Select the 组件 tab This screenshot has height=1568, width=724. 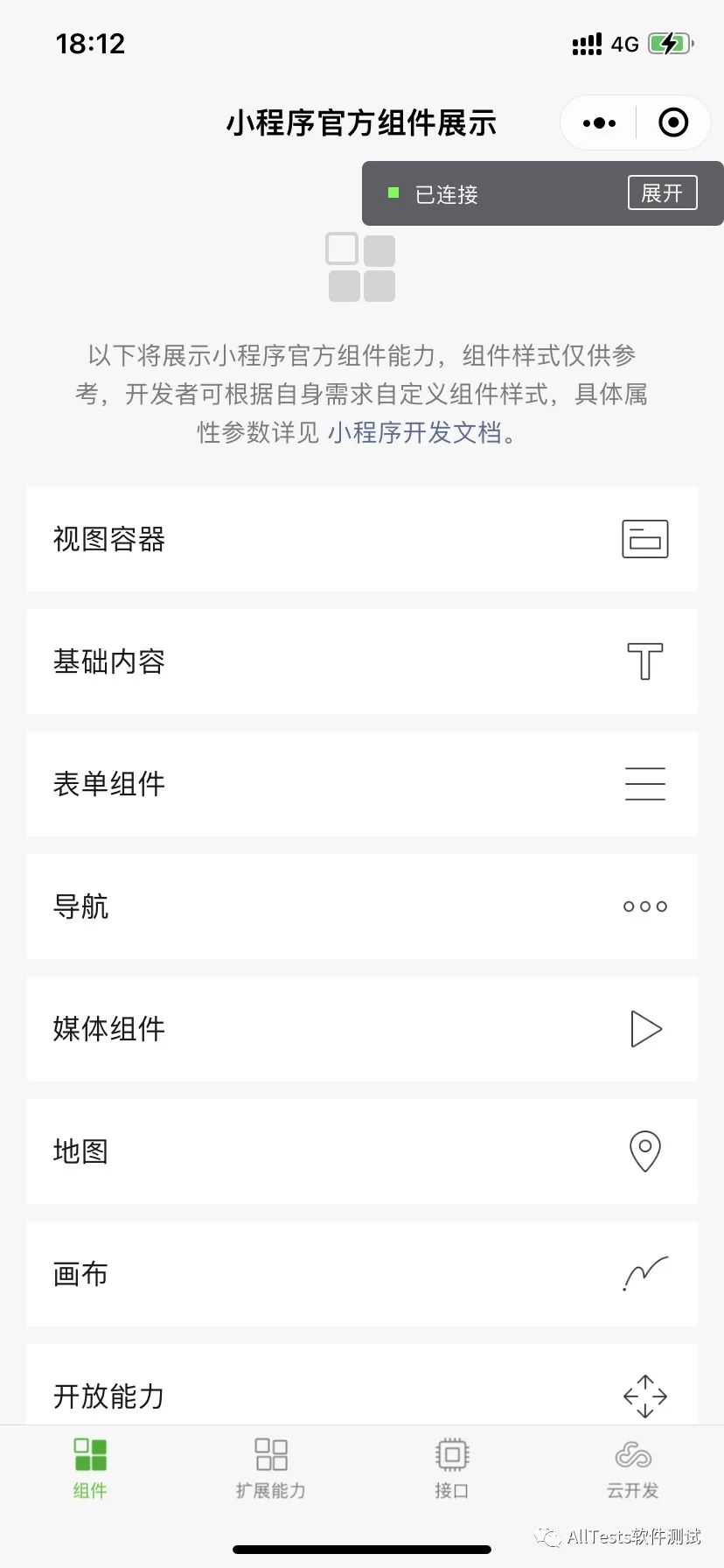click(x=90, y=1469)
